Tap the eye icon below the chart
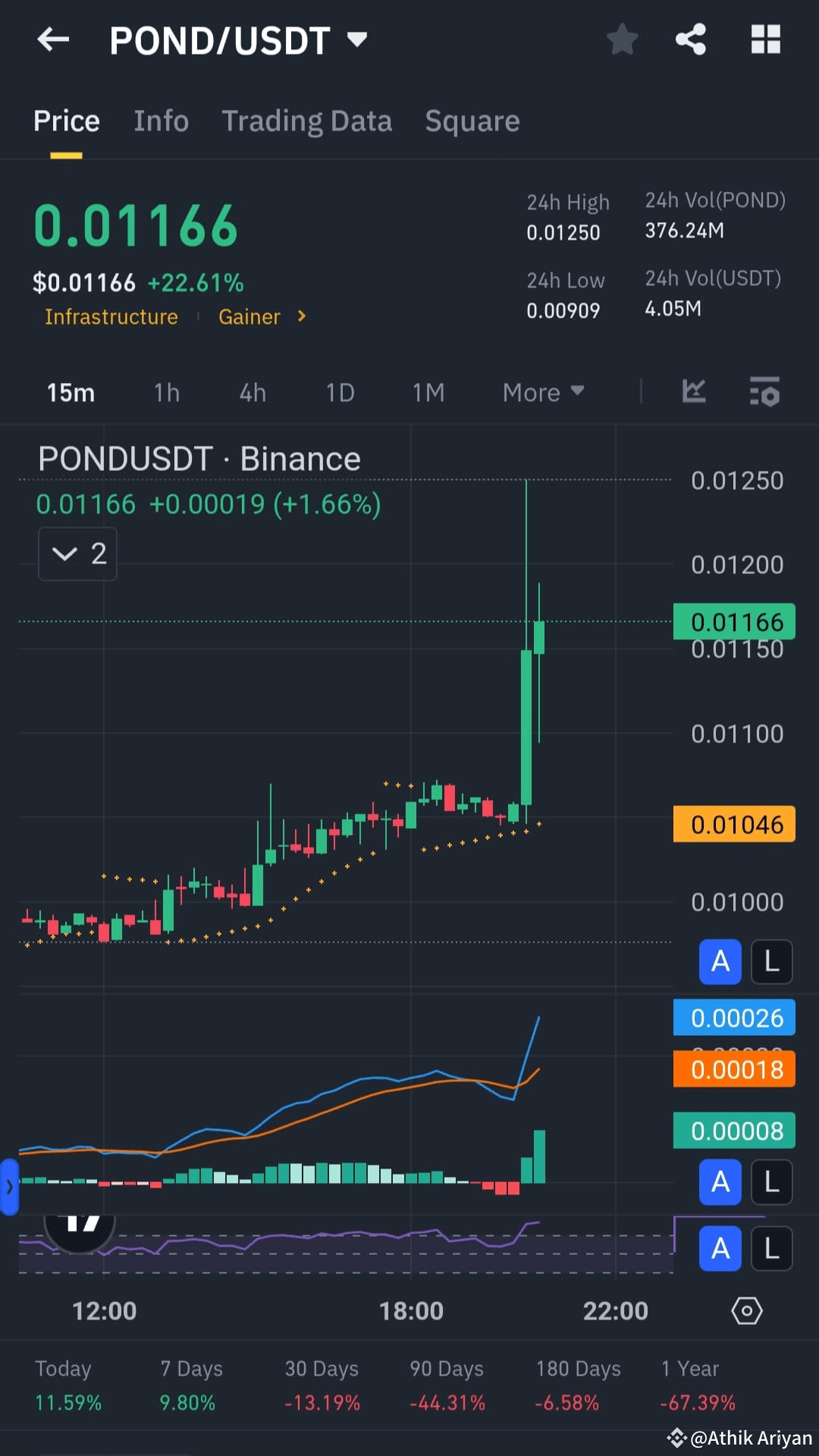819x1456 pixels. pyautogui.click(x=747, y=1310)
